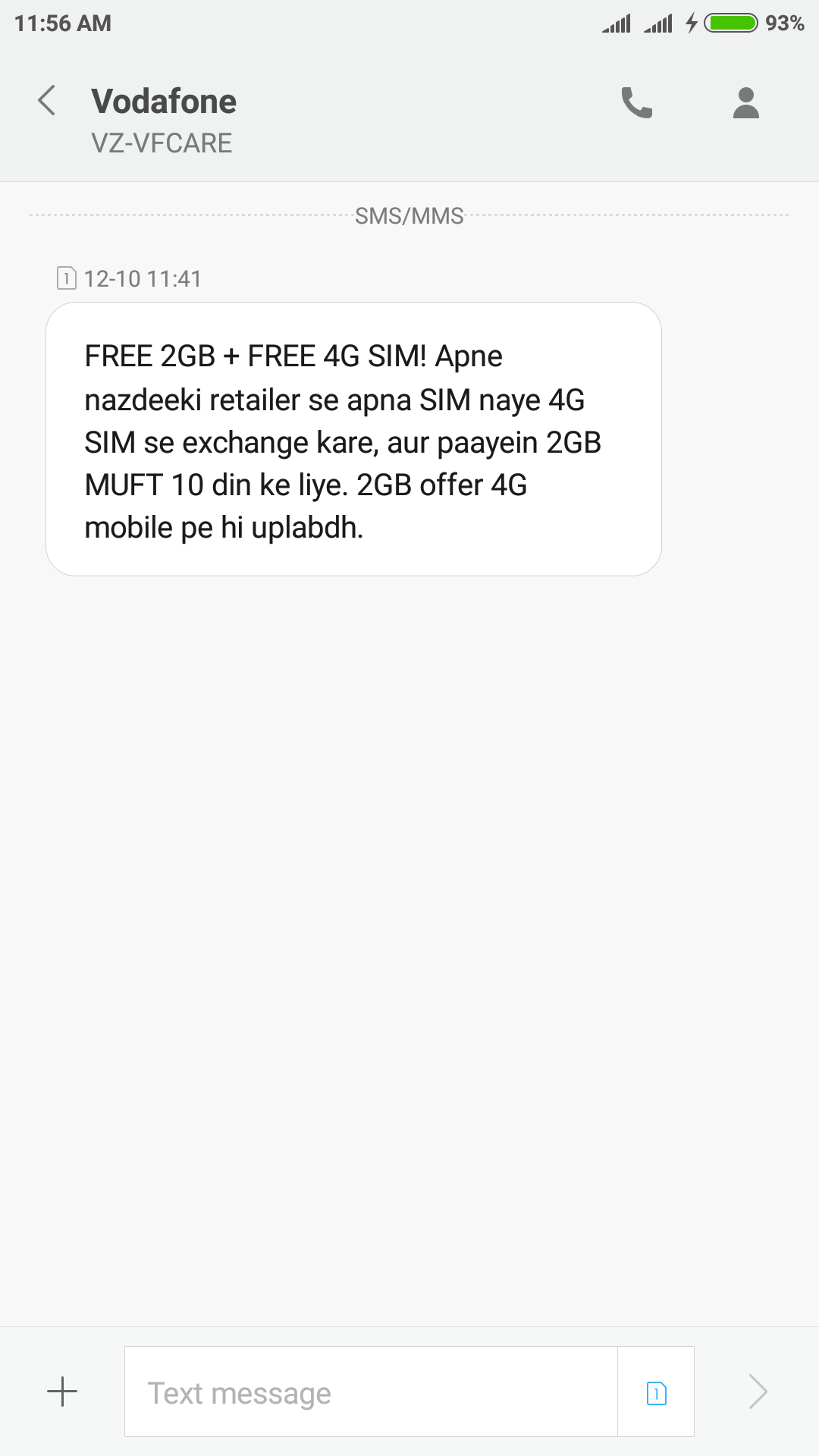Tap the send arrow
Image resolution: width=819 pixels, height=1456 pixels.
coord(758,1392)
